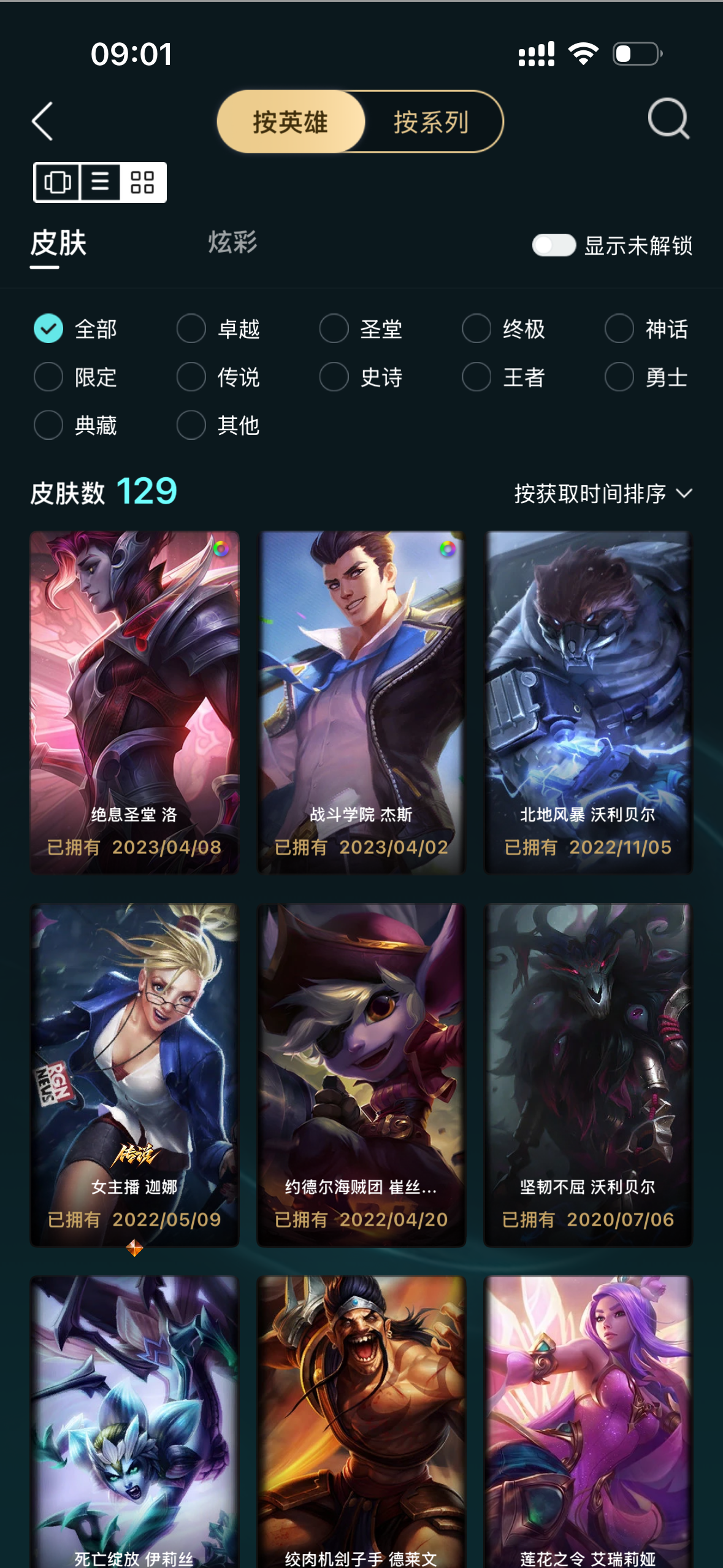723x1568 pixels.
Task: Open the 坚韧不屈 沃利贝尔 skin card
Action: 588,1075
